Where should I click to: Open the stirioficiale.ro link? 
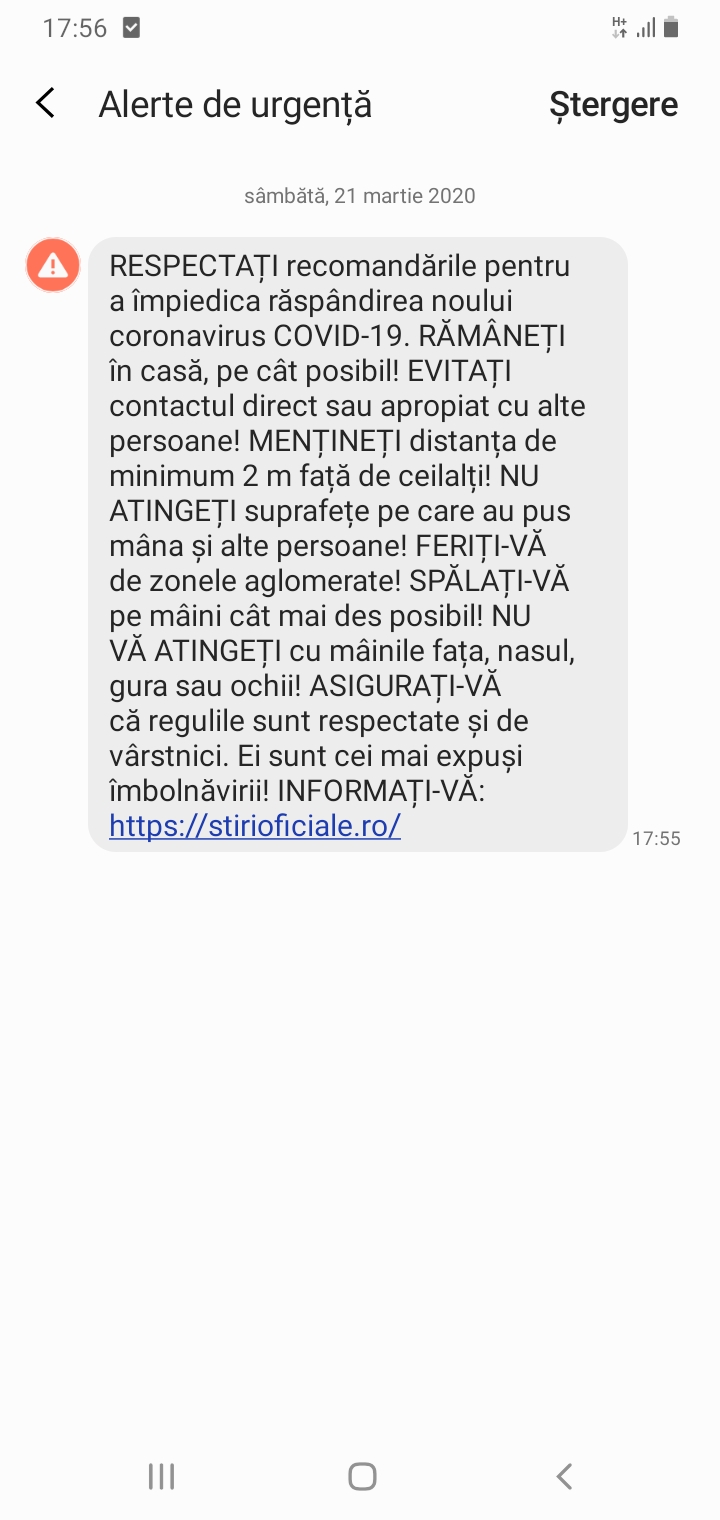pyautogui.click(x=255, y=826)
